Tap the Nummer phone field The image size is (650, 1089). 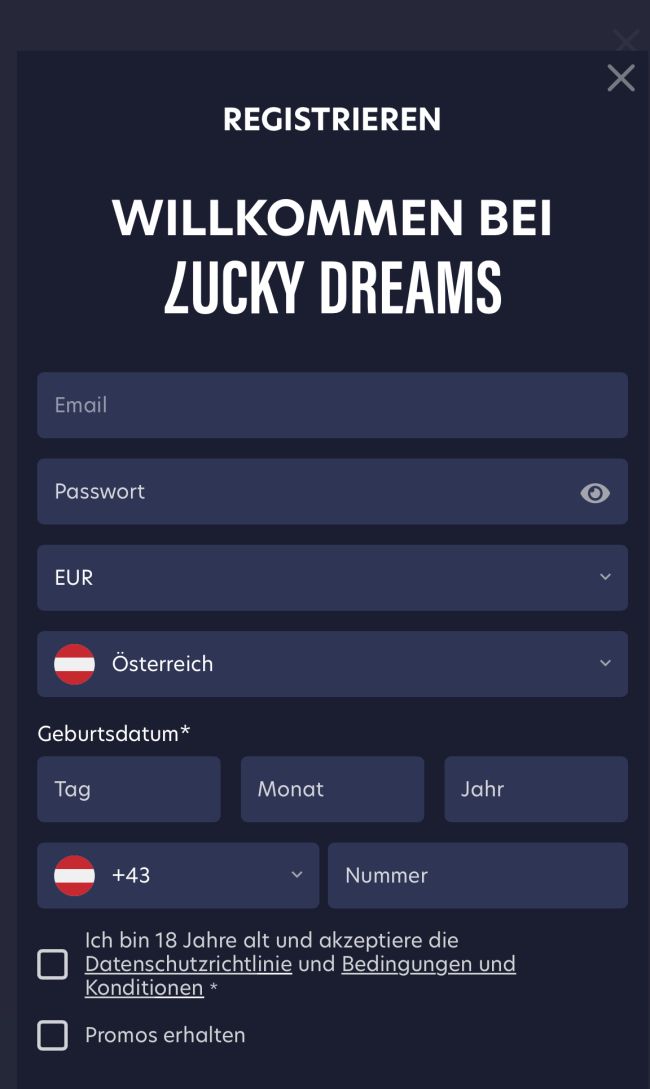(x=478, y=875)
